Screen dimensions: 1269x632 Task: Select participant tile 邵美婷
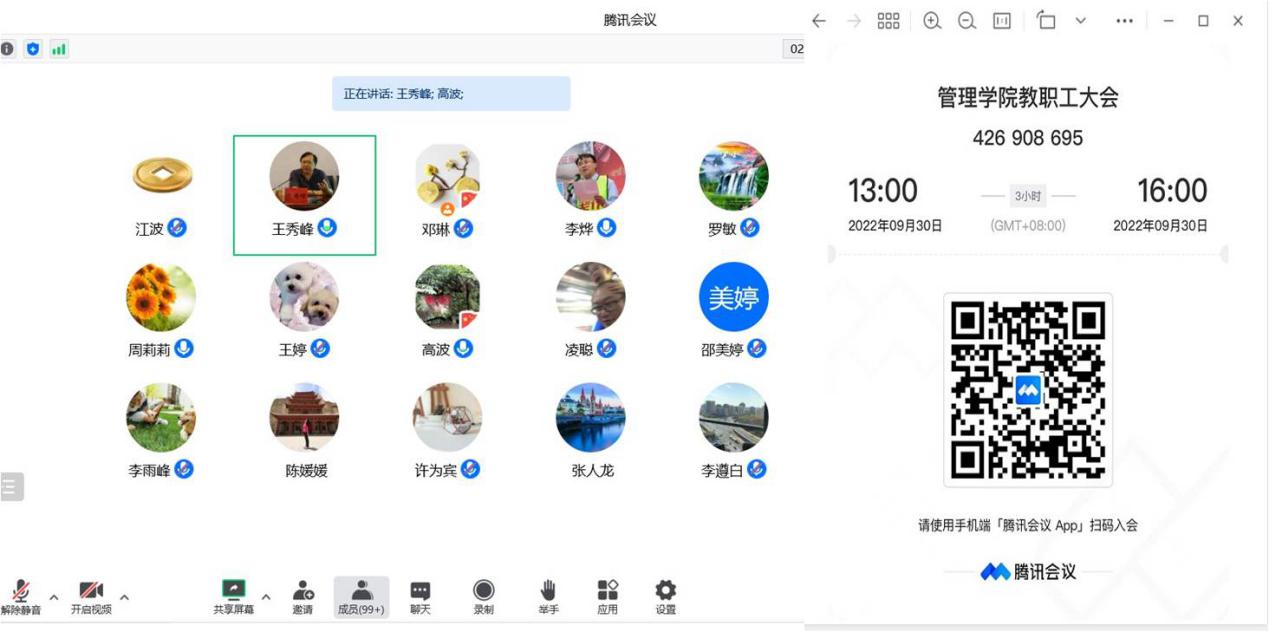(x=733, y=308)
